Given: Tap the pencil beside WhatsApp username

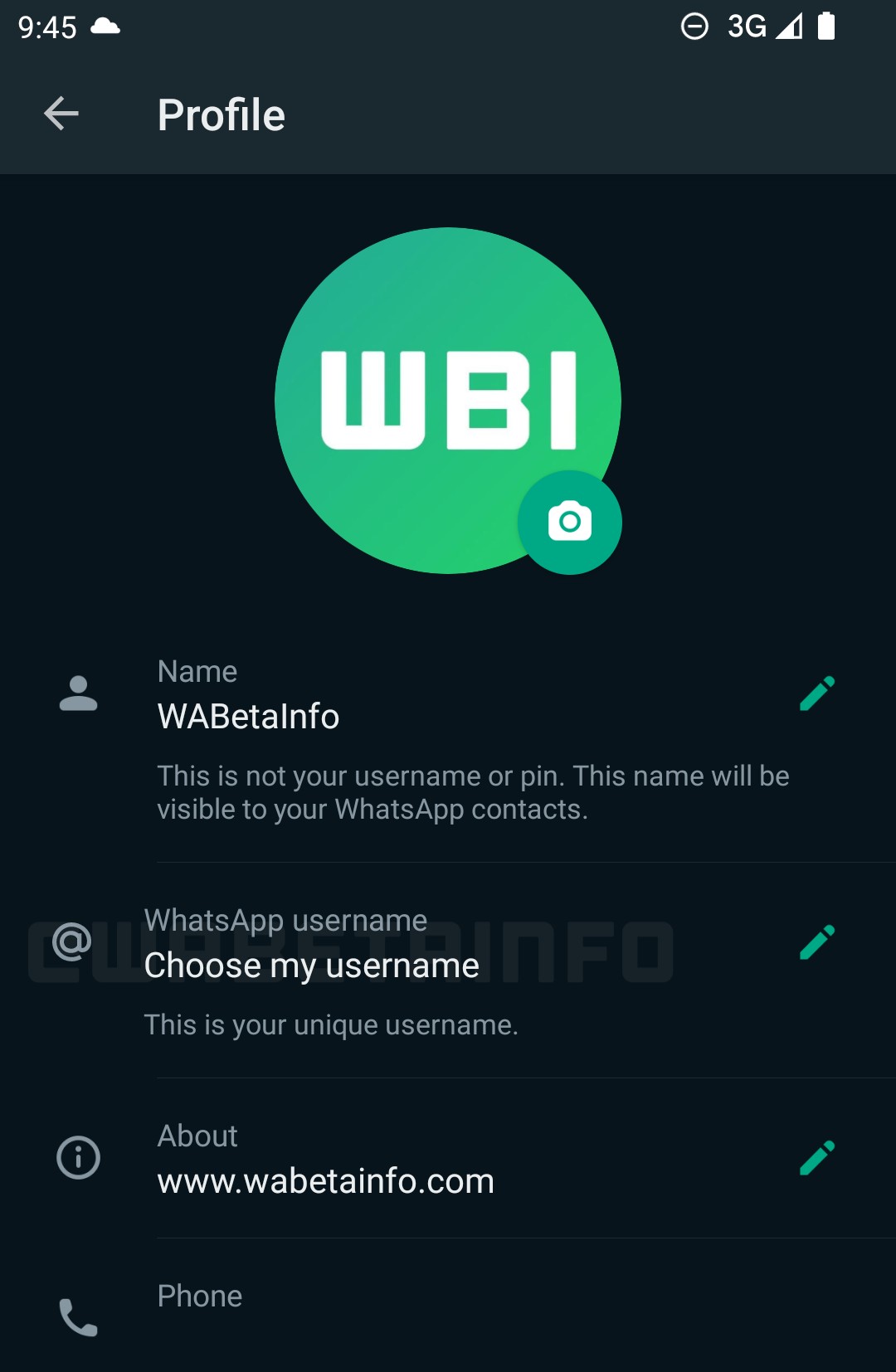Looking at the screenshot, I should pyautogui.click(x=816, y=943).
